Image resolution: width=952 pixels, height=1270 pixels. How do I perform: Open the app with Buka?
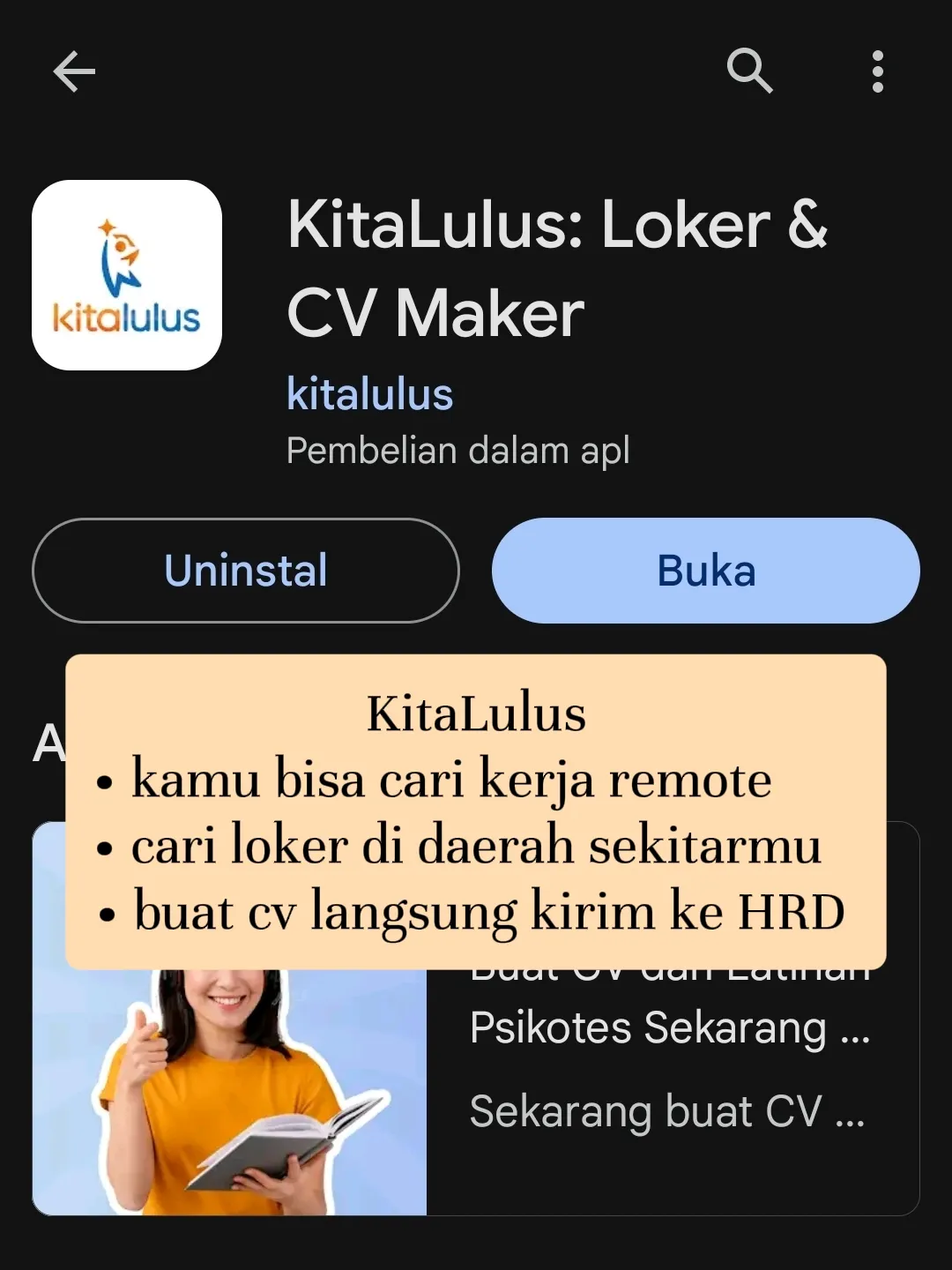click(x=706, y=571)
